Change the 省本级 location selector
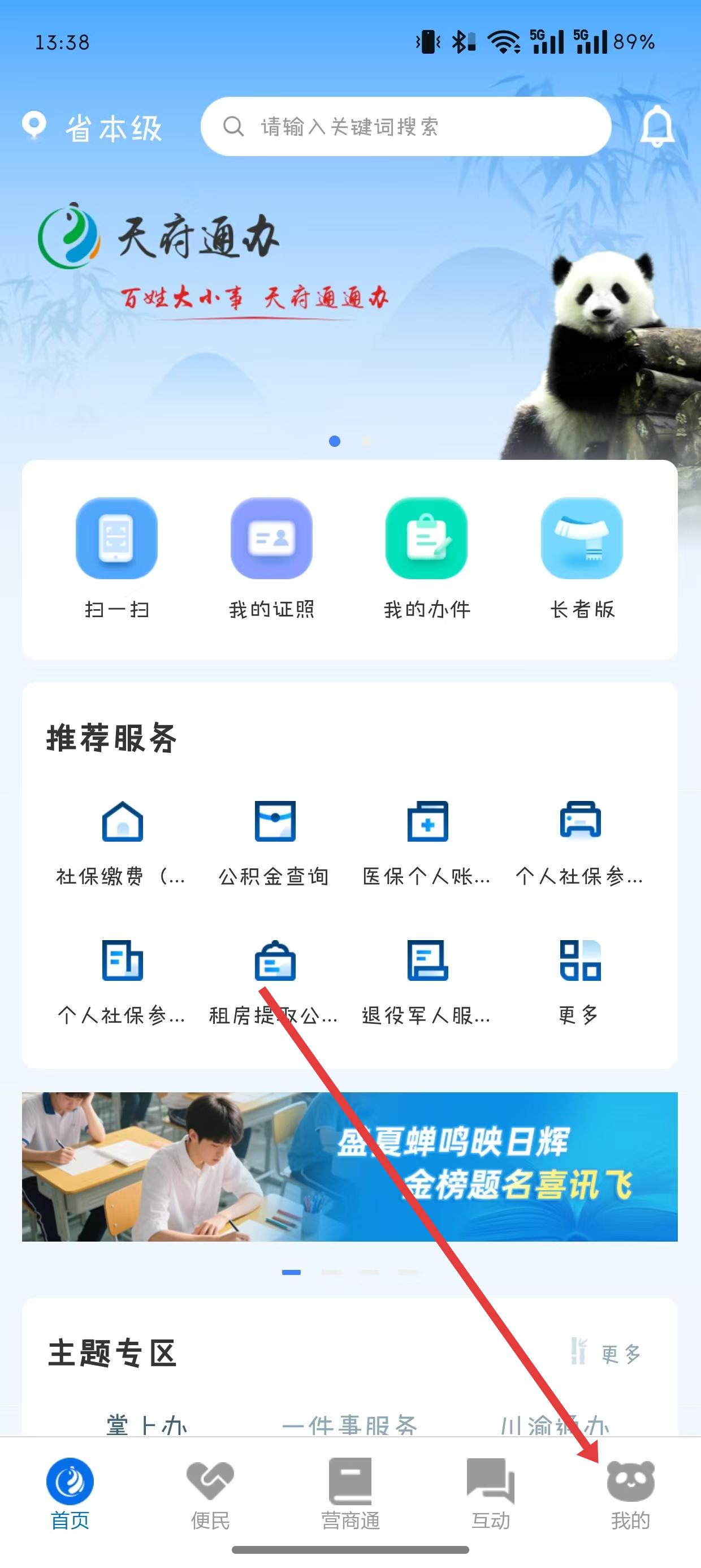This screenshot has height=1568, width=701. (x=93, y=128)
